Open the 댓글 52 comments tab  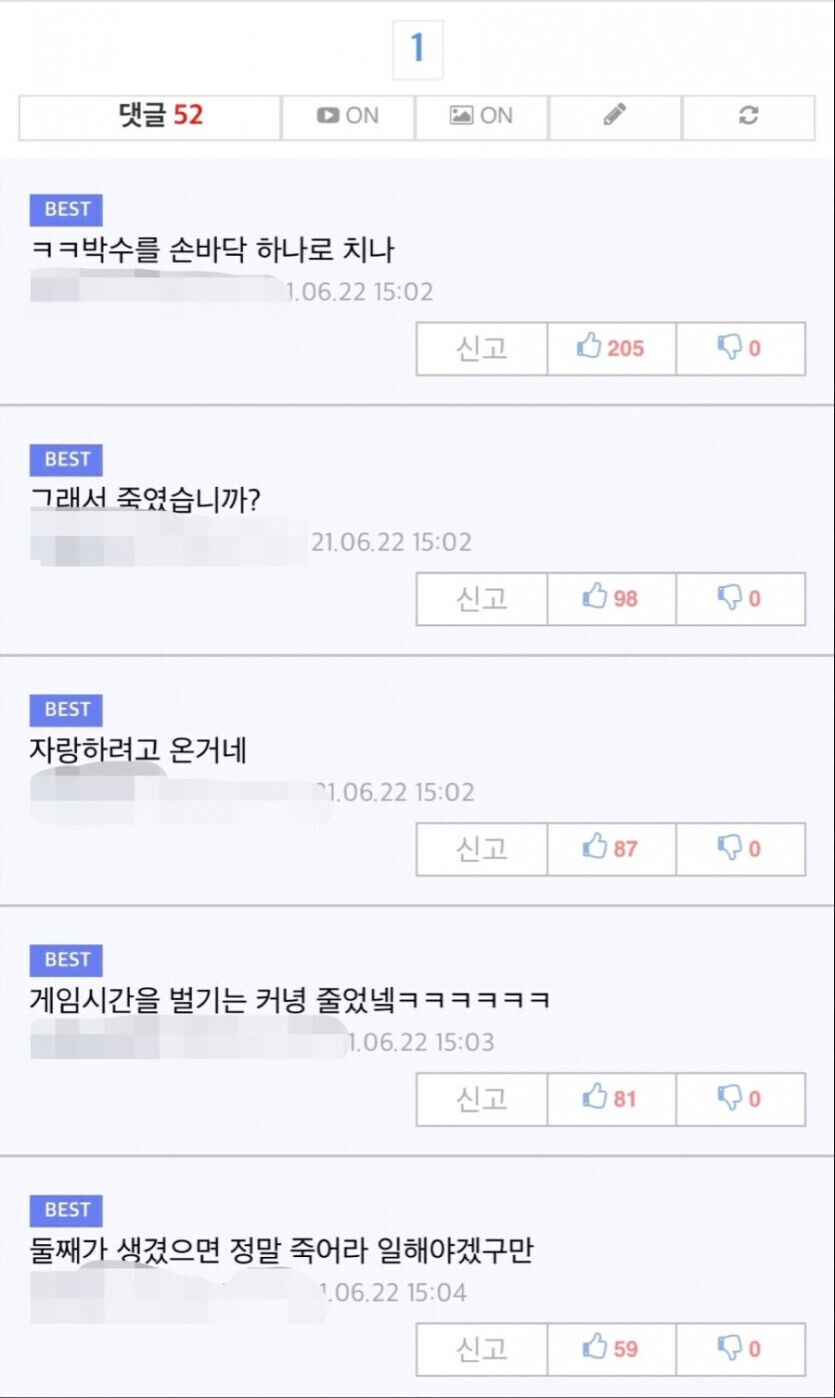[149, 116]
